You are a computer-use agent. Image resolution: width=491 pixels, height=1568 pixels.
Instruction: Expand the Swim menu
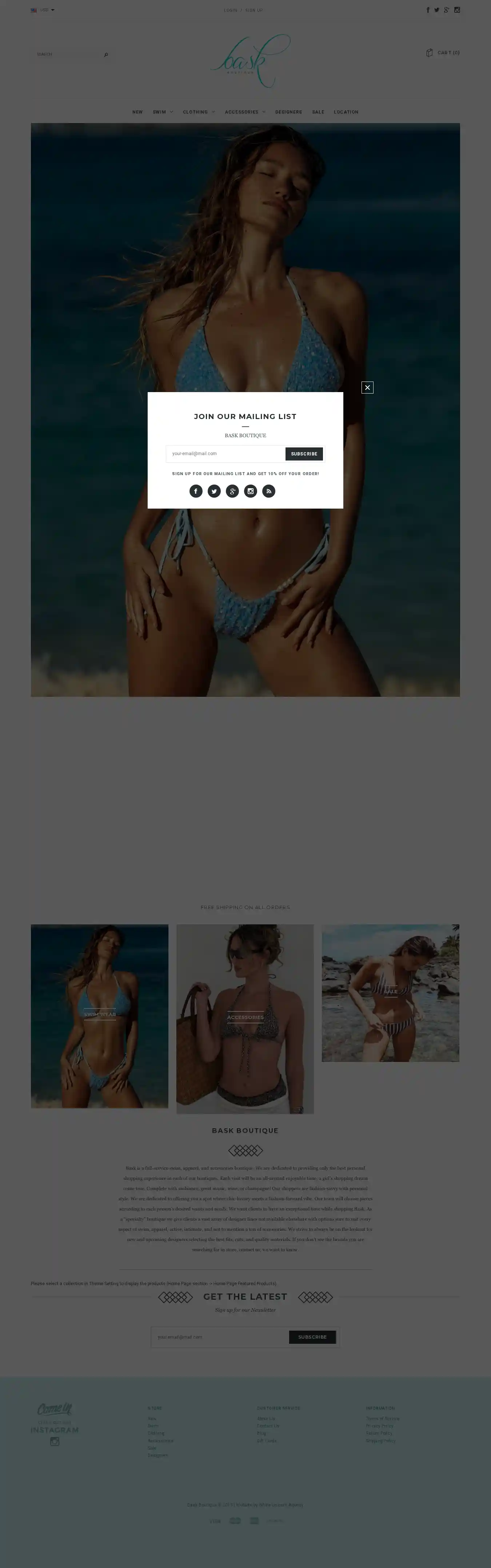click(163, 112)
